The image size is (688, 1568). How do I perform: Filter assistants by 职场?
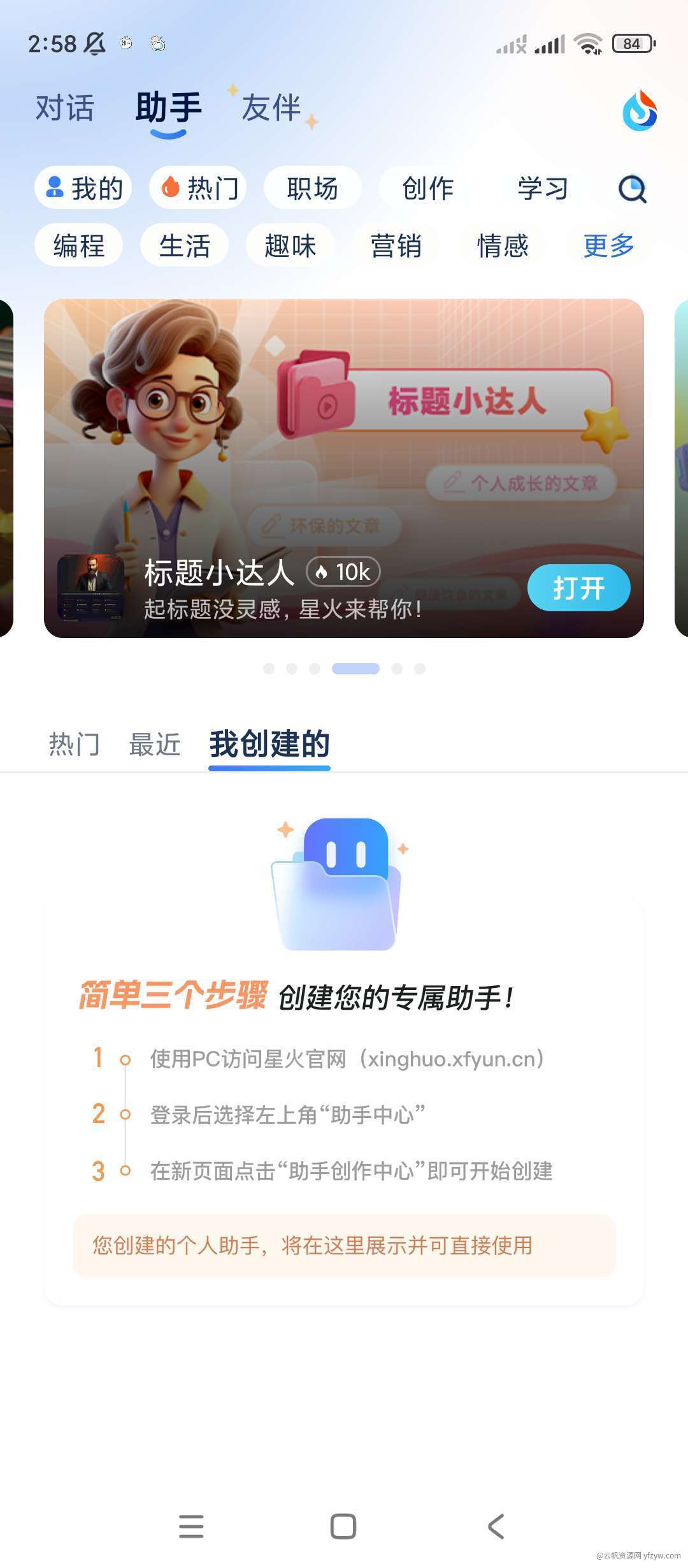312,188
